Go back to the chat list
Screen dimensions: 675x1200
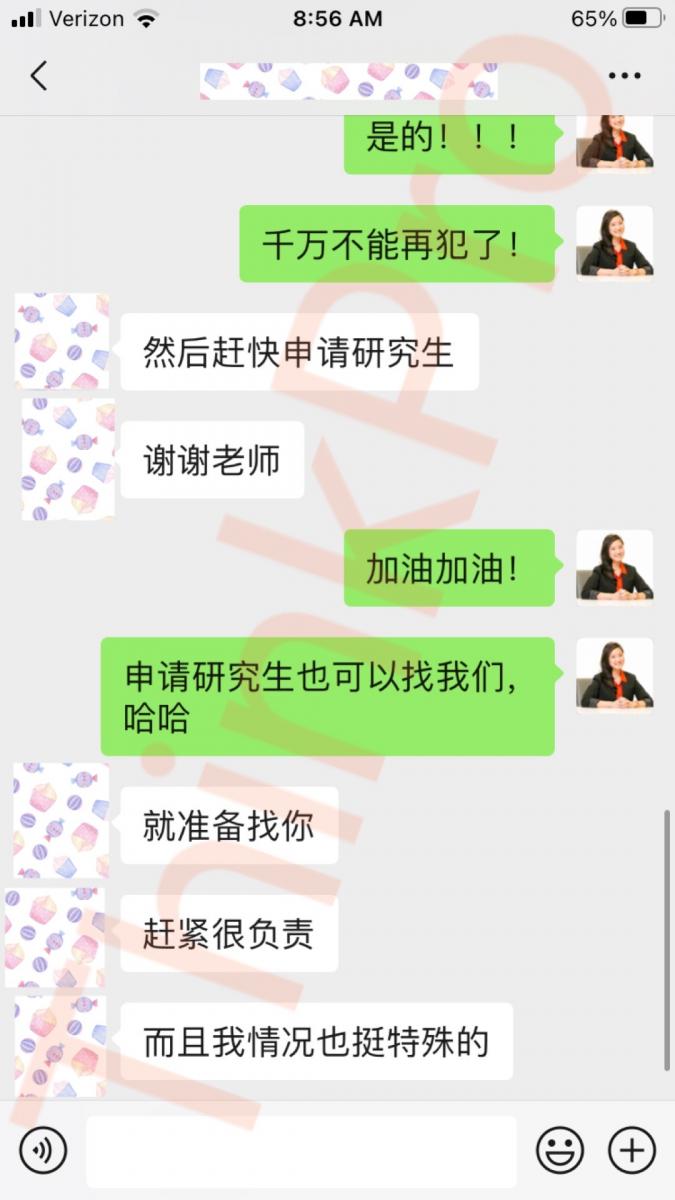(38, 75)
